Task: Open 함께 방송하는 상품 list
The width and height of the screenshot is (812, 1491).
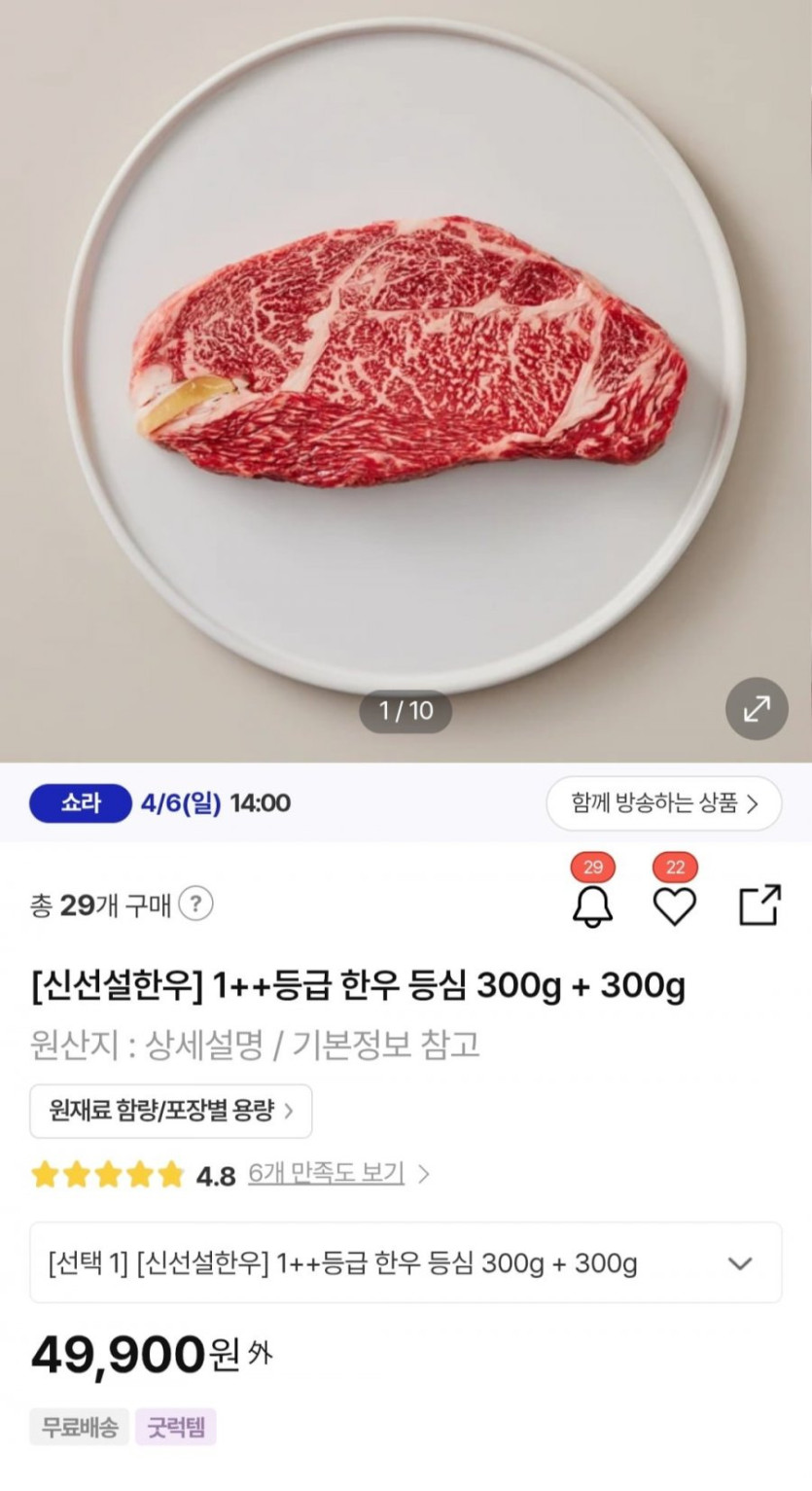Action: (663, 803)
